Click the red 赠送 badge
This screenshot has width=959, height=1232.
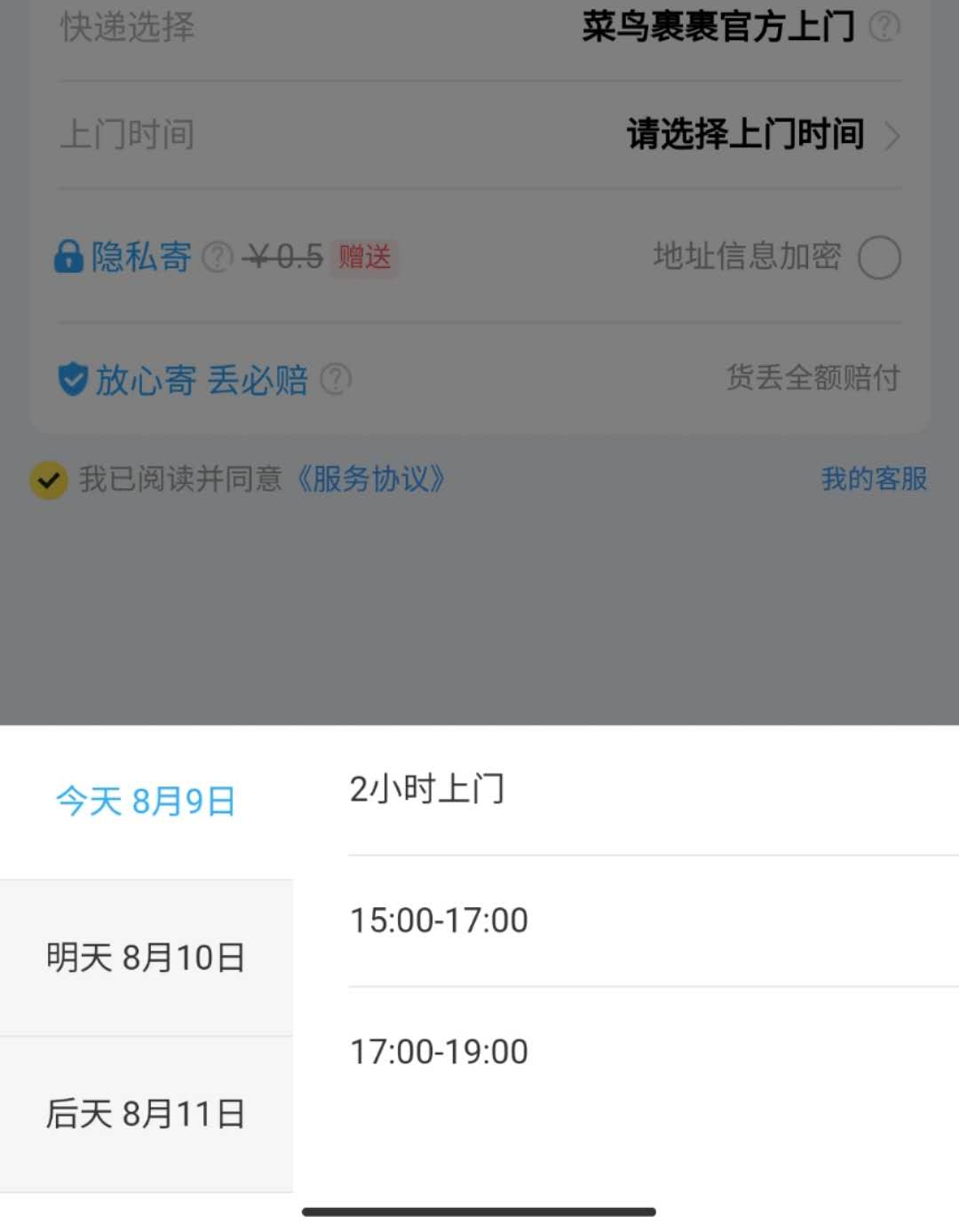pyautogui.click(x=363, y=258)
